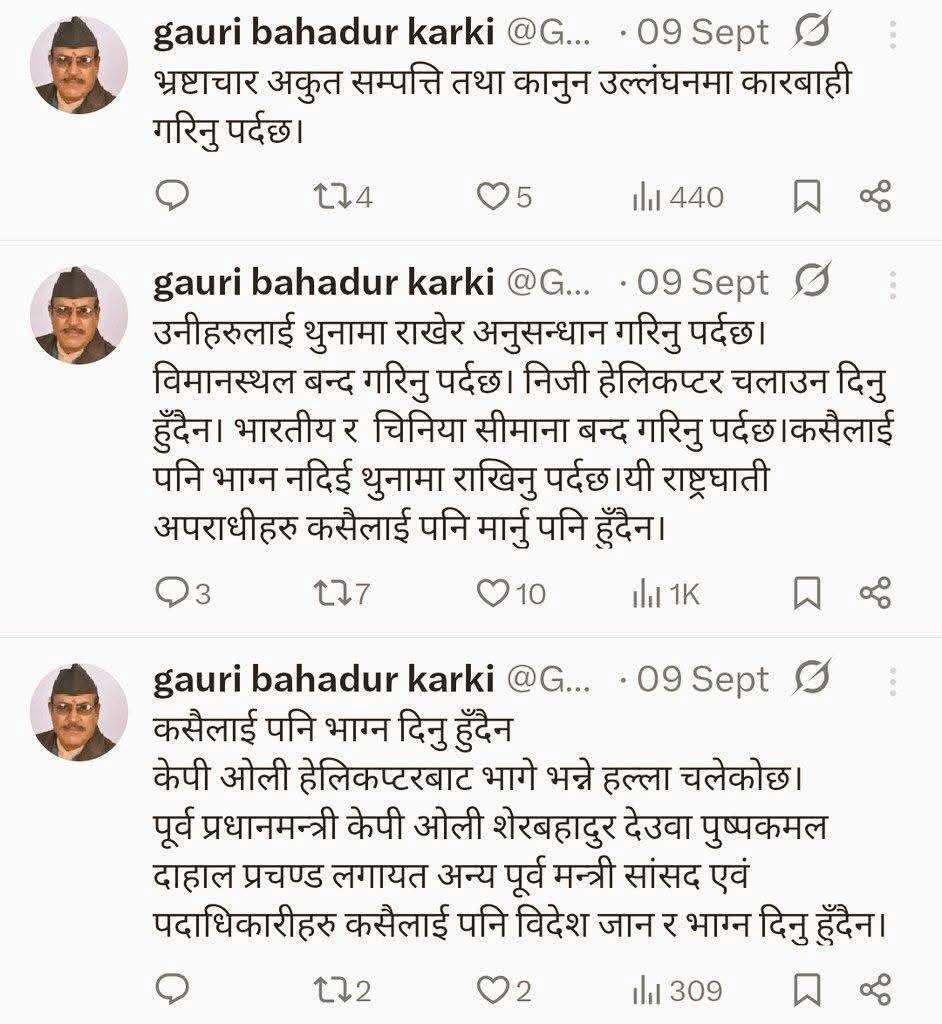
Task: Share the tweet with 440 views
Action: click(875, 196)
